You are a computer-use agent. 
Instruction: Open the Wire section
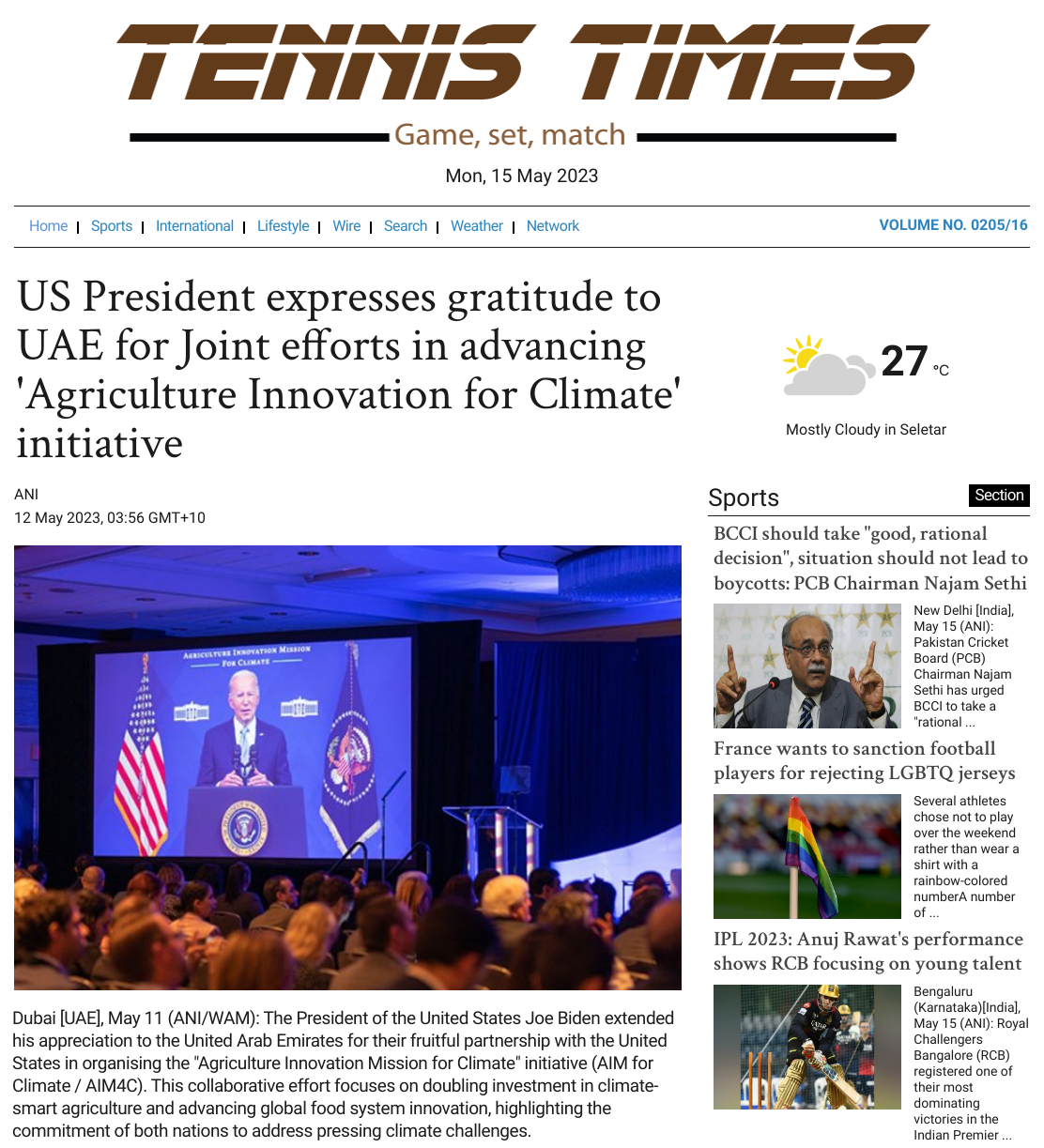click(x=346, y=226)
